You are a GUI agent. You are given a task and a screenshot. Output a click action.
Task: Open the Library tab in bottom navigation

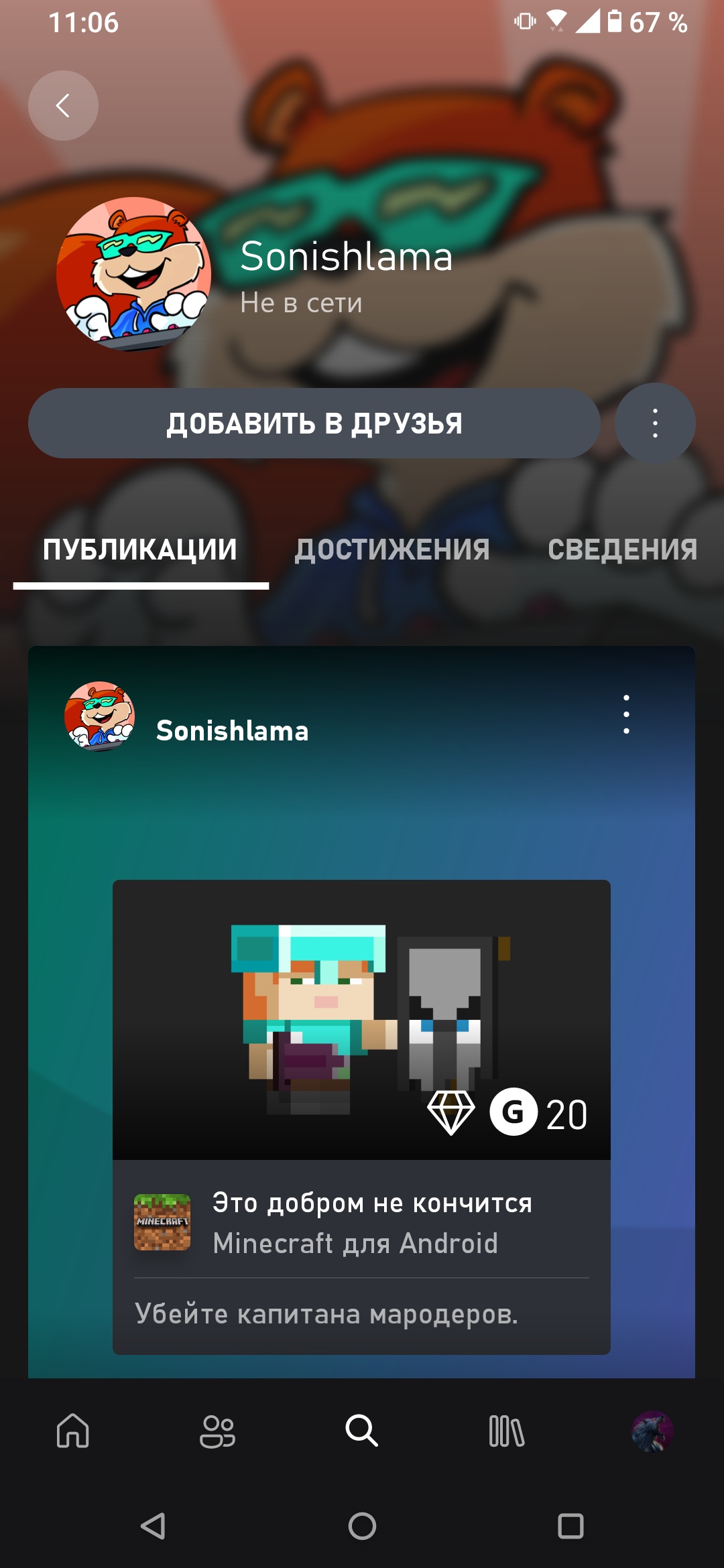pos(507,1431)
